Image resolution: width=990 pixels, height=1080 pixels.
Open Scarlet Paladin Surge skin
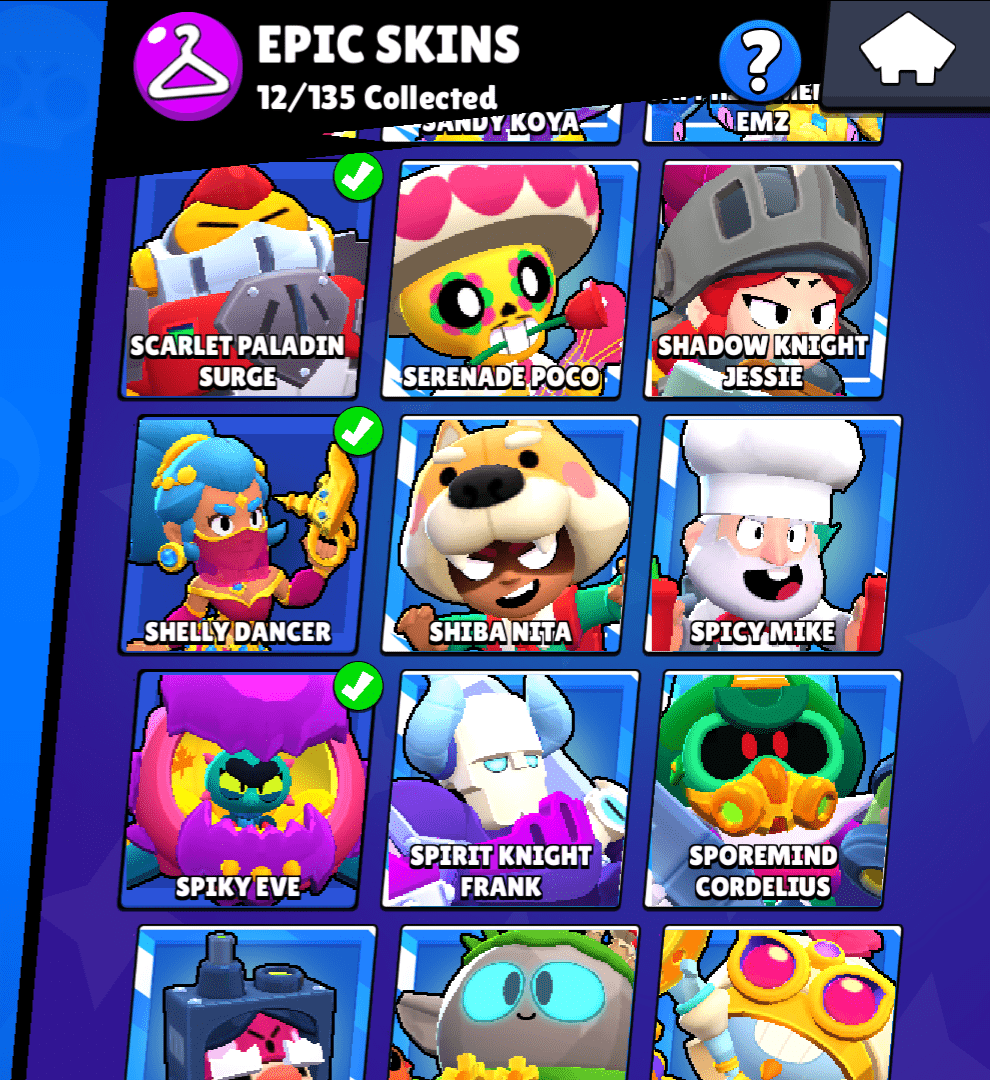click(248, 280)
